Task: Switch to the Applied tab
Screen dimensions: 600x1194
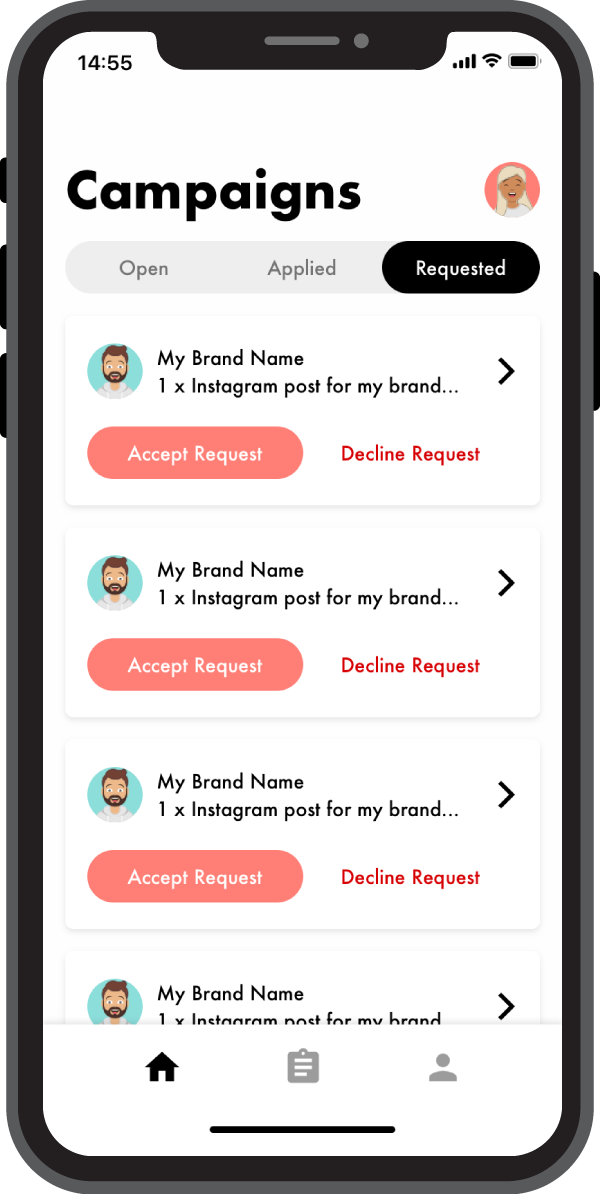Action: [302, 268]
